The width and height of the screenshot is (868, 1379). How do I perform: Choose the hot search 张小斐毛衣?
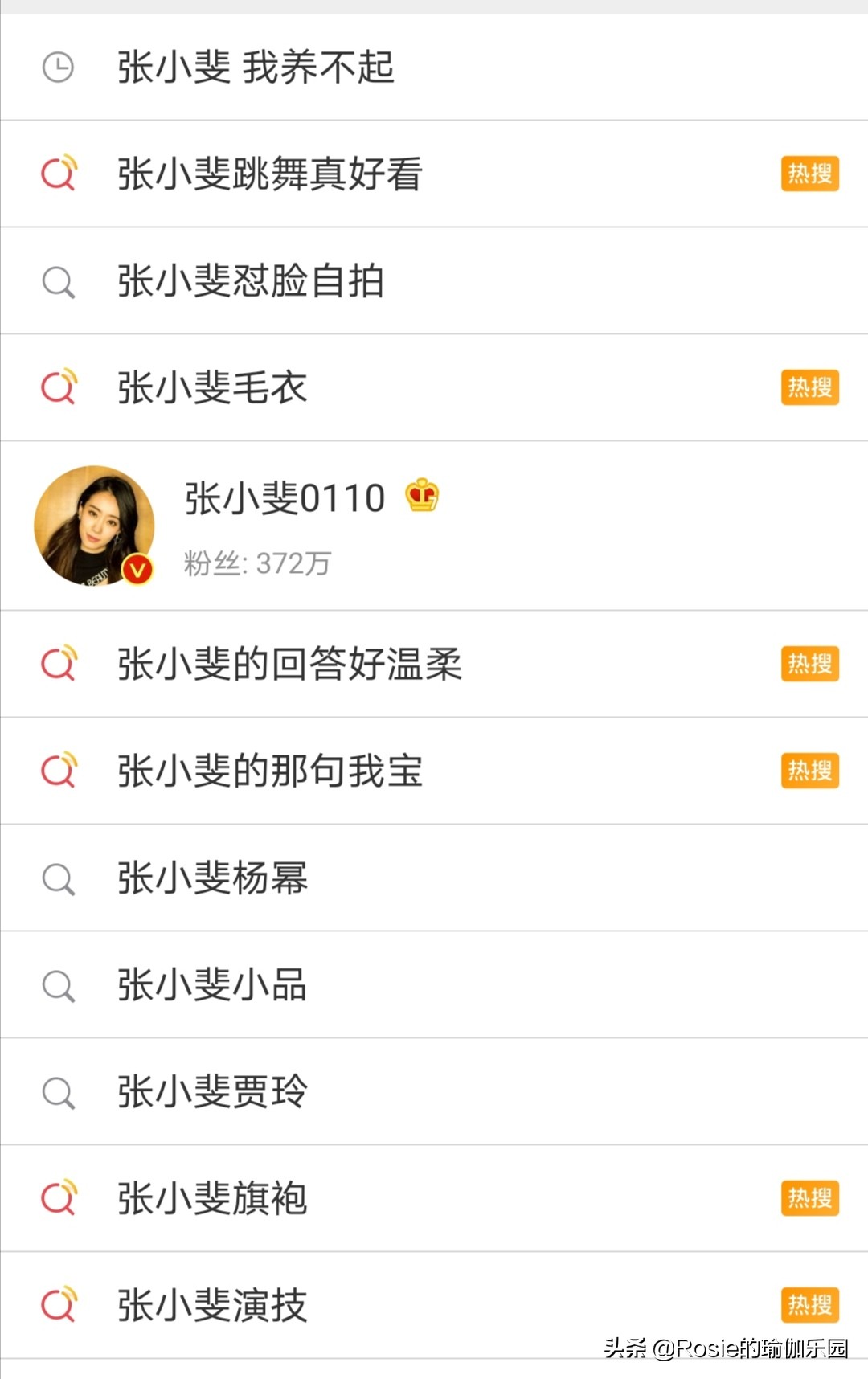click(212, 388)
